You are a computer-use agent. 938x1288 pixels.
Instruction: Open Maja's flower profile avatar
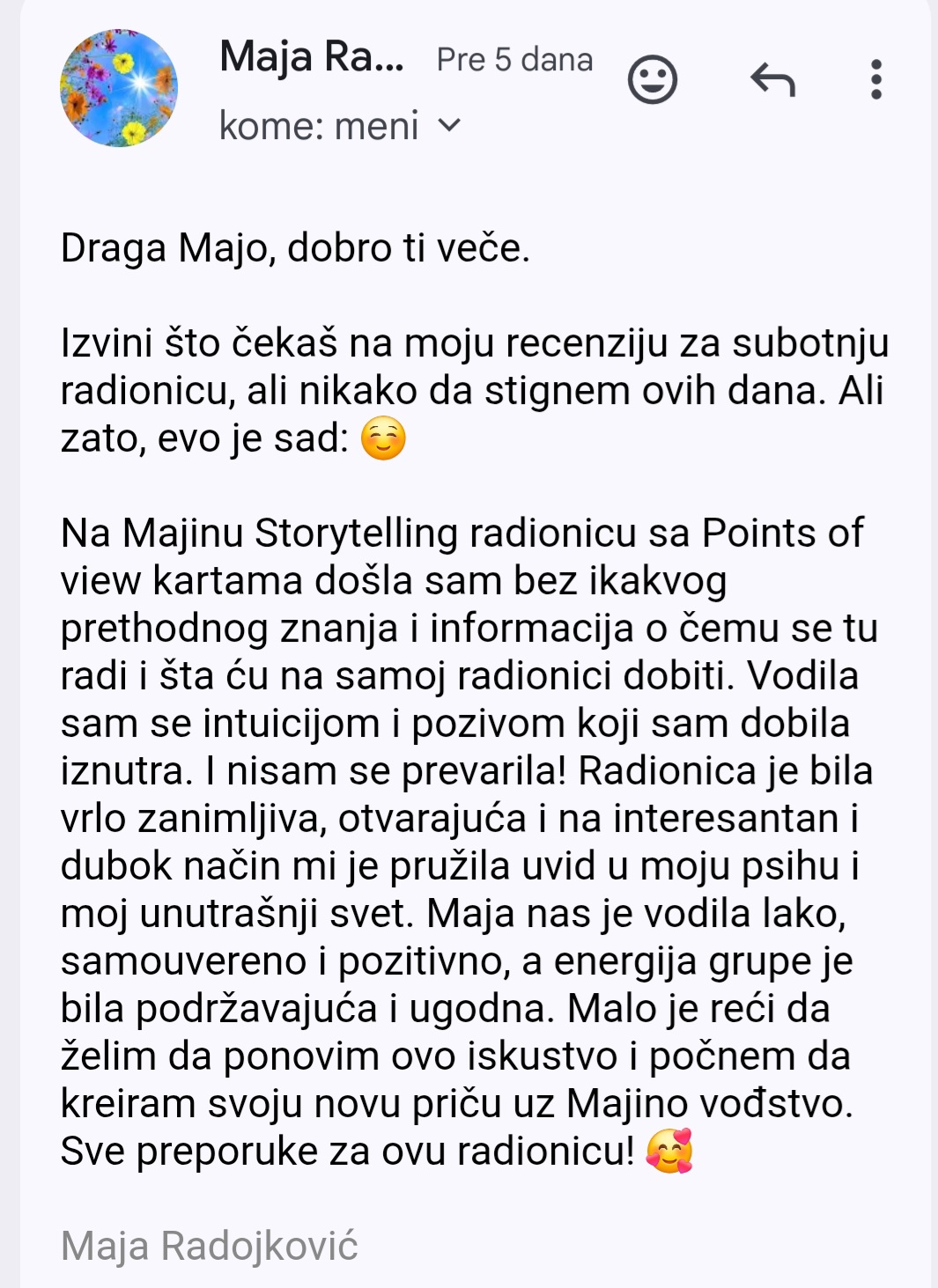(x=119, y=88)
